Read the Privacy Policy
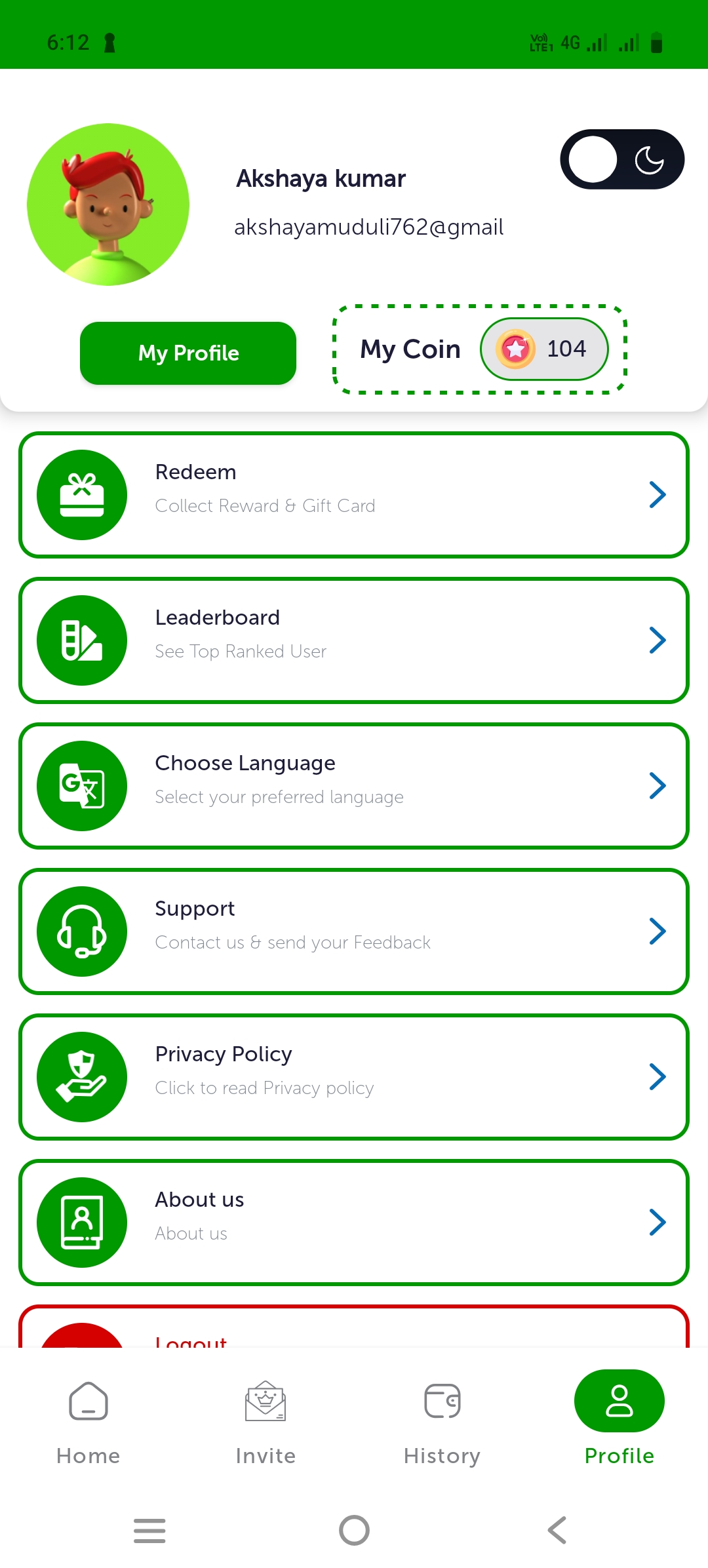This screenshot has height=1568, width=708. (354, 1077)
